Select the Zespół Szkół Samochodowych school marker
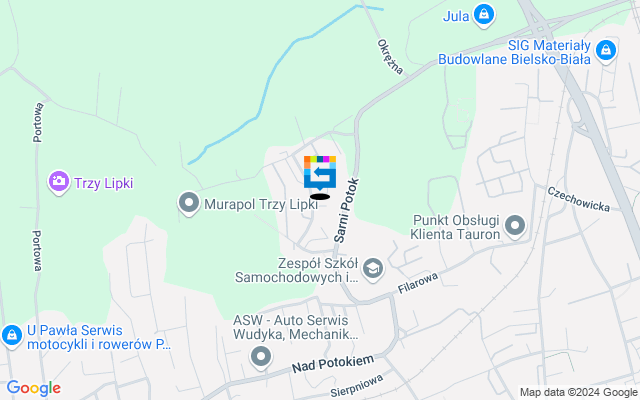 click(x=373, y=268)
